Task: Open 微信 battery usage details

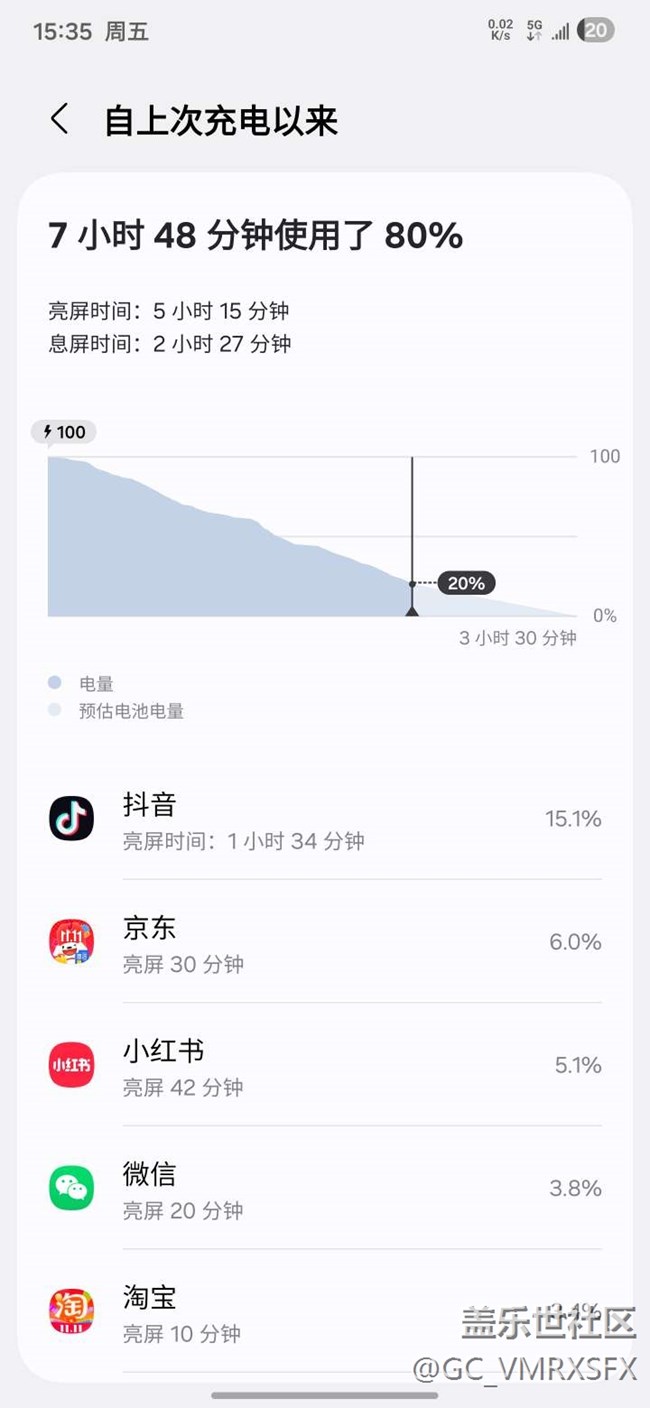Action: pos(324,1189)
